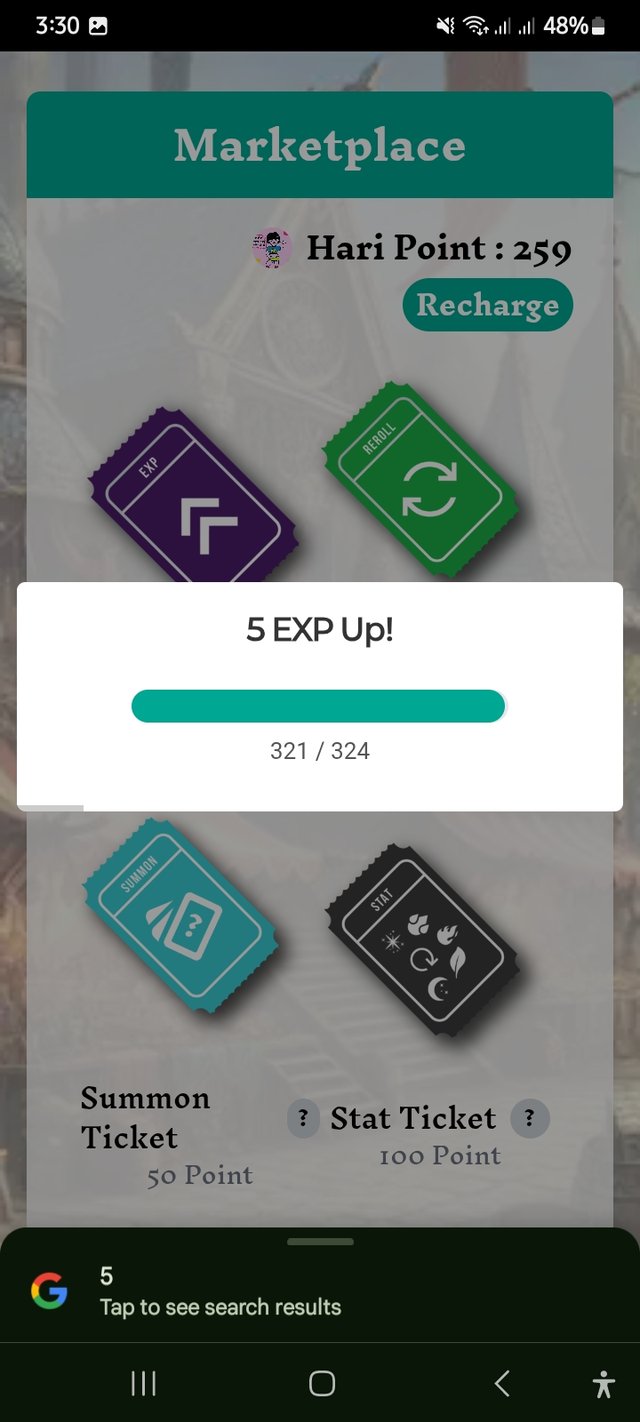Open the accessibility shortcut
Image resolution: width=640 pixels, height=1422 pixels.
(603, 1383)
